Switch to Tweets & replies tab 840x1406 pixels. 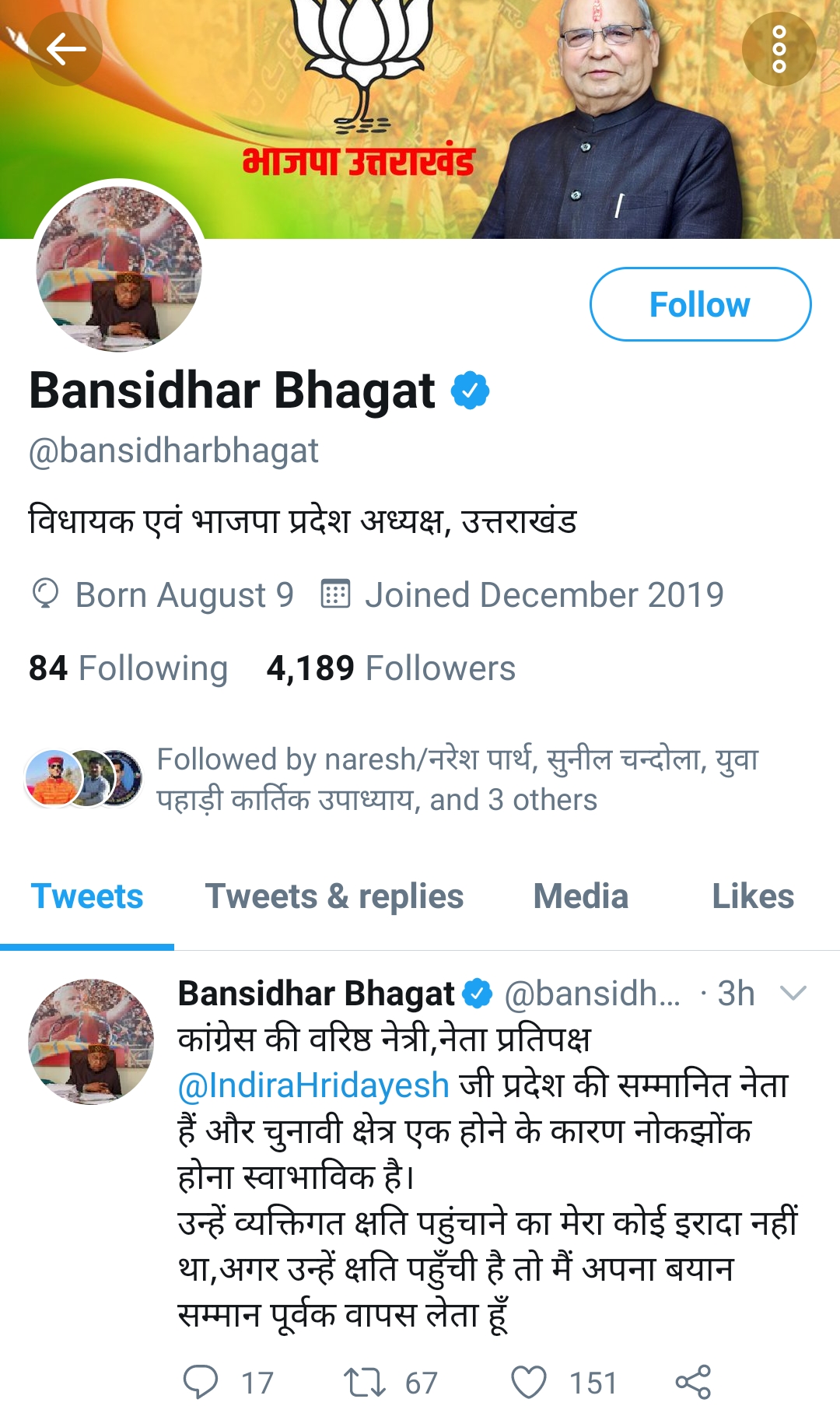pyautogui.click(x=334, y=896)
